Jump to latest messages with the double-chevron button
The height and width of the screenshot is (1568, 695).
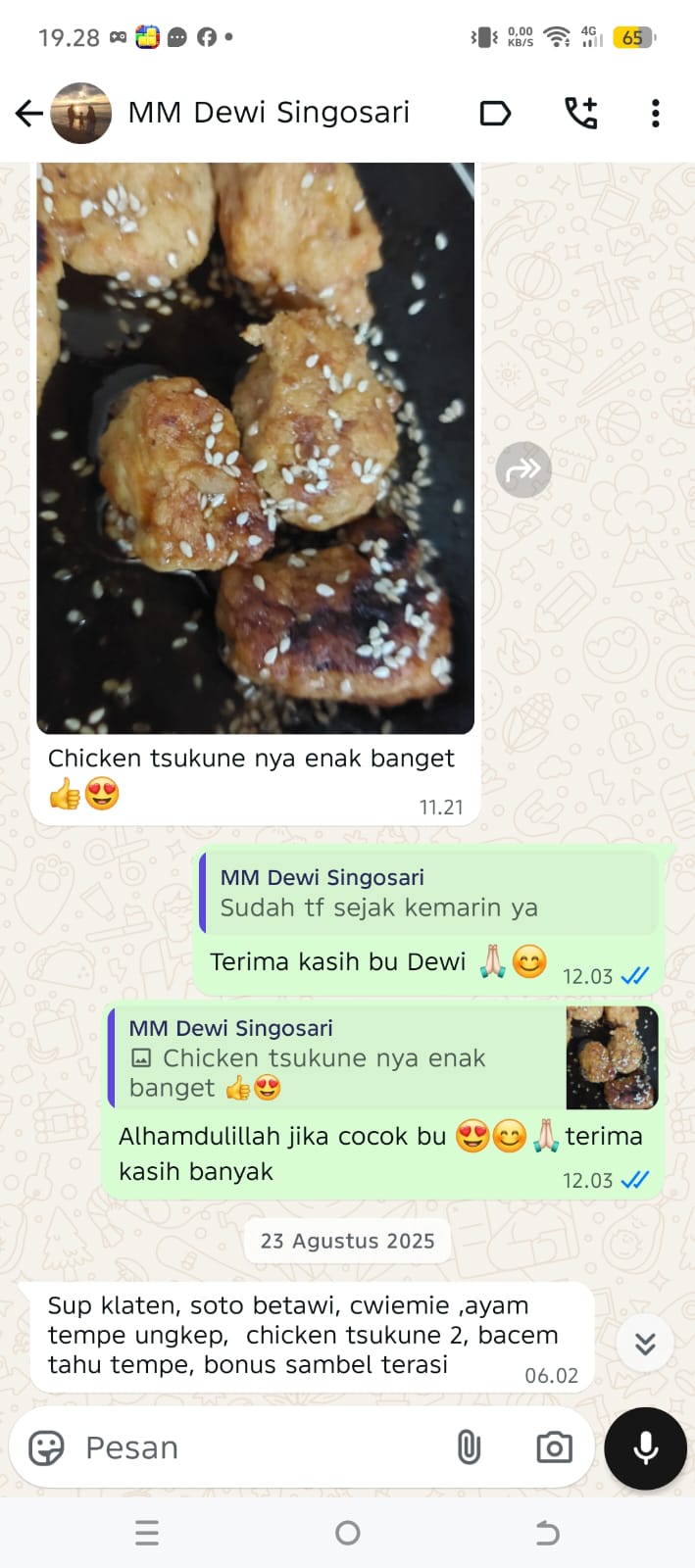(645, 1344)
